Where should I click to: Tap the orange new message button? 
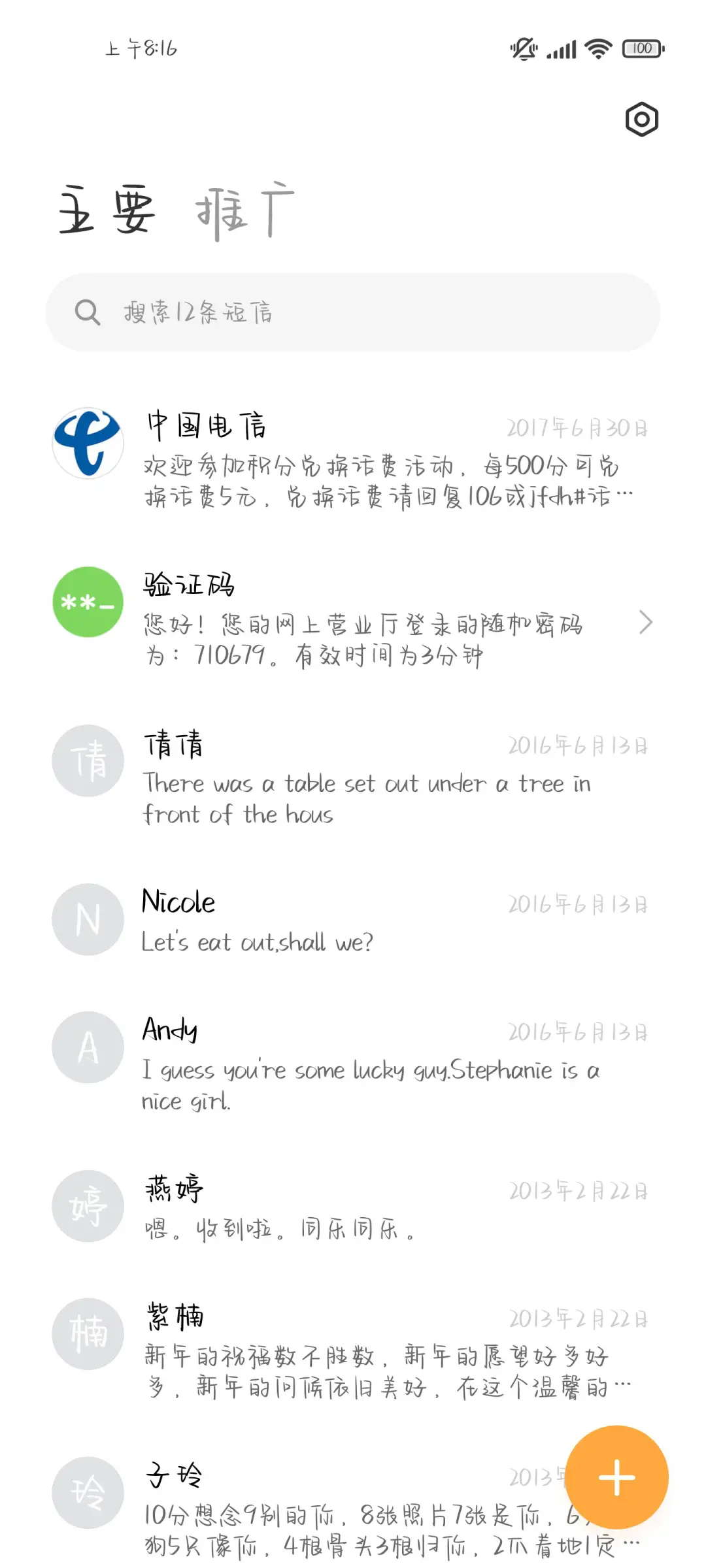(x=616, y=1477)
